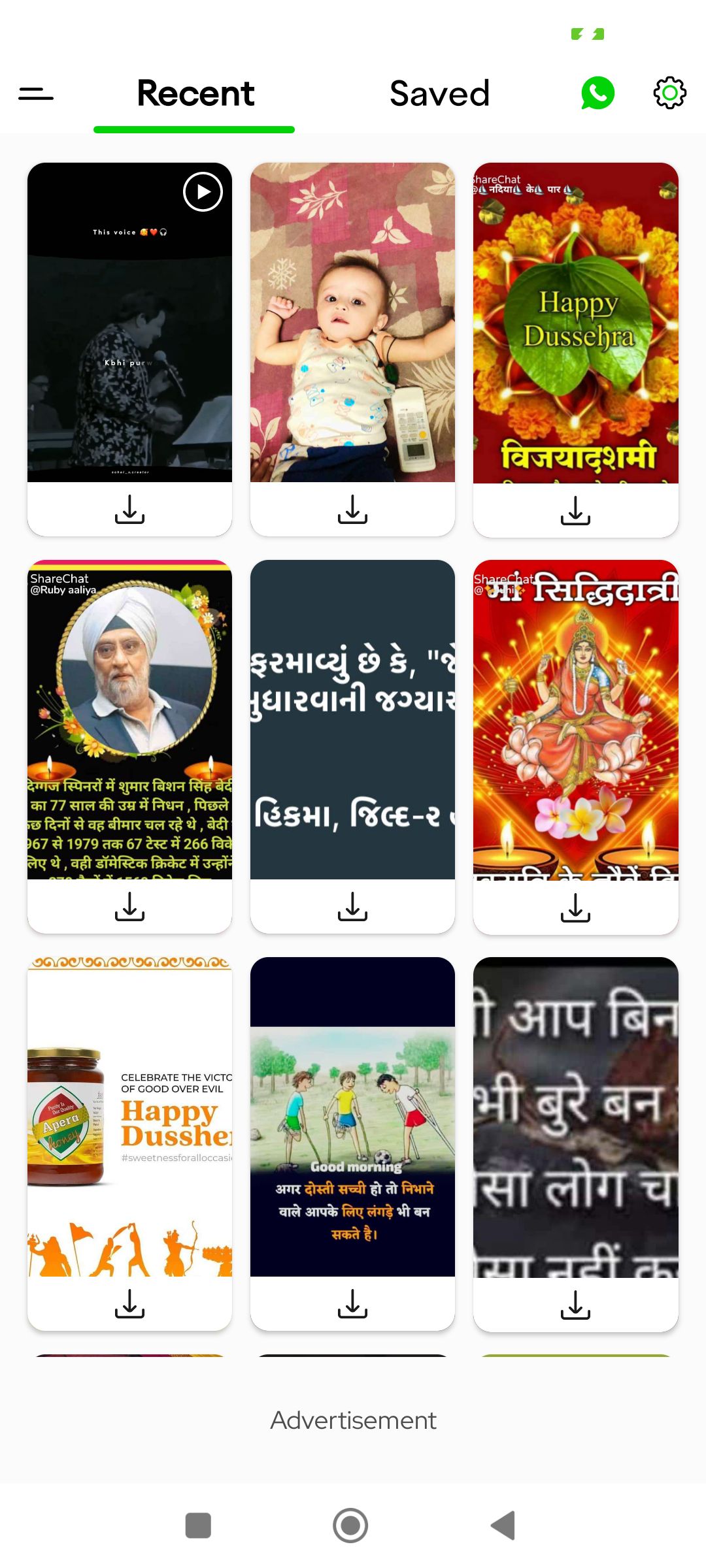Open the settings gear
Screen dimensions: 706x1568
(669, 93)
